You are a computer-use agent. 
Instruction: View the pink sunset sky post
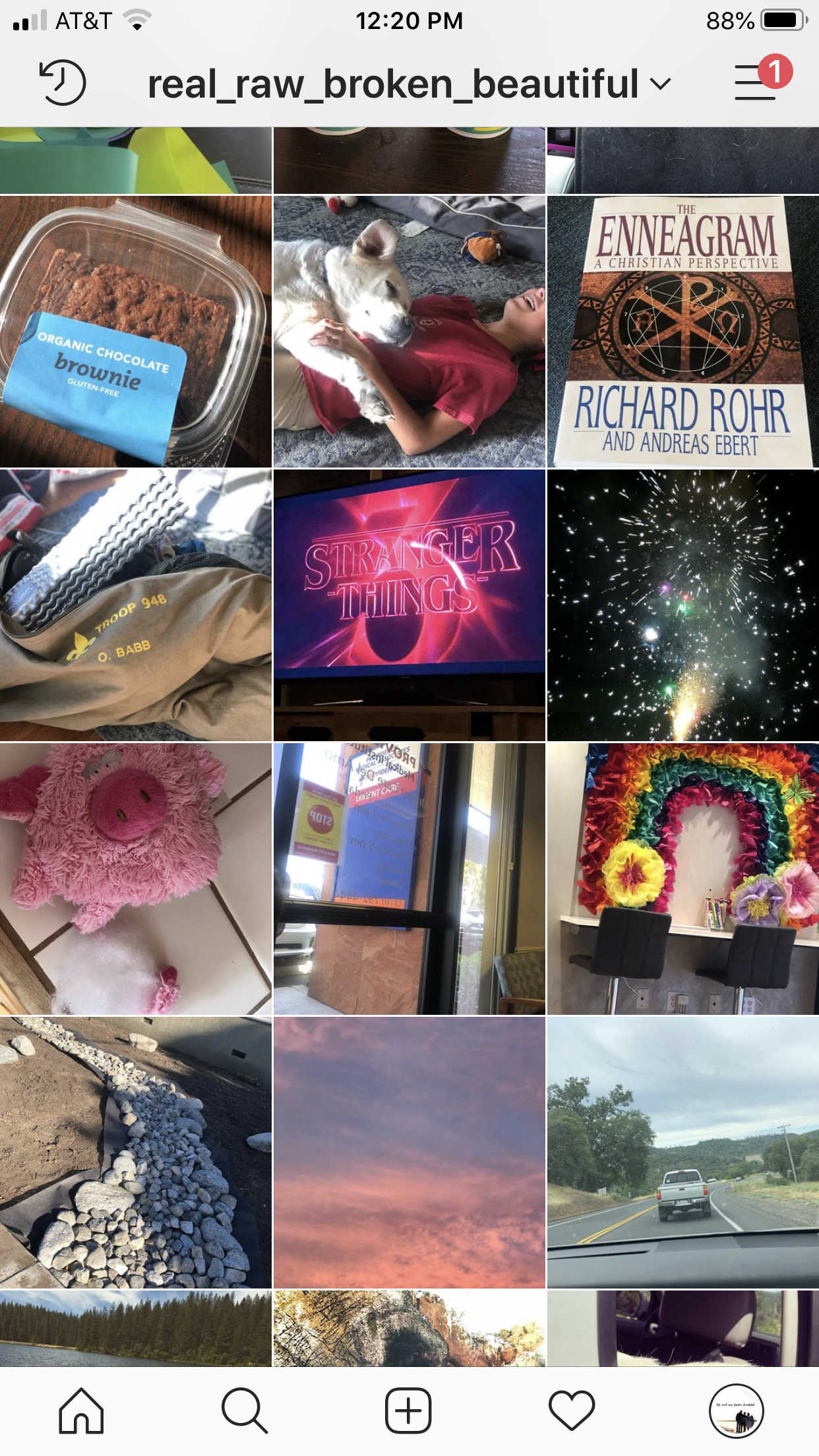coord(409,1153)
